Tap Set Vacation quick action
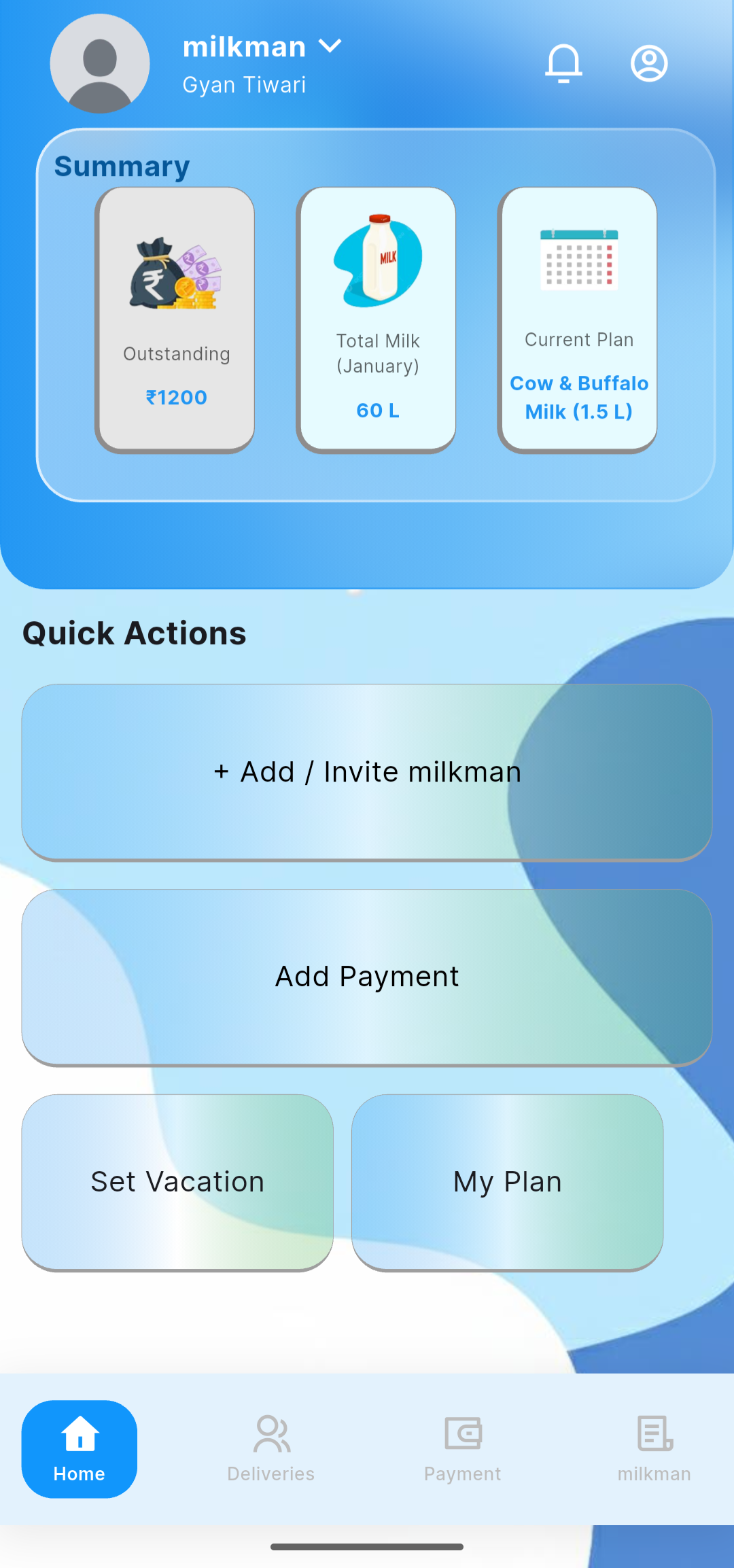734x1568 pixels. (177, 1182)
